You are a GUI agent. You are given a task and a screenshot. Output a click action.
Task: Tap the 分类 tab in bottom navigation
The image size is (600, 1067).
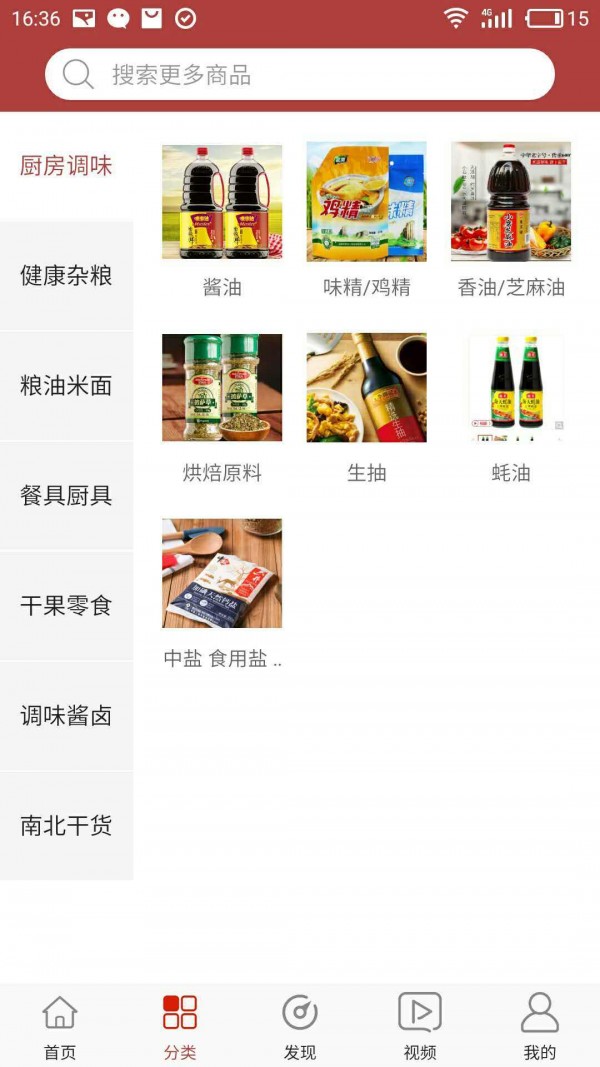(180, 1026)
